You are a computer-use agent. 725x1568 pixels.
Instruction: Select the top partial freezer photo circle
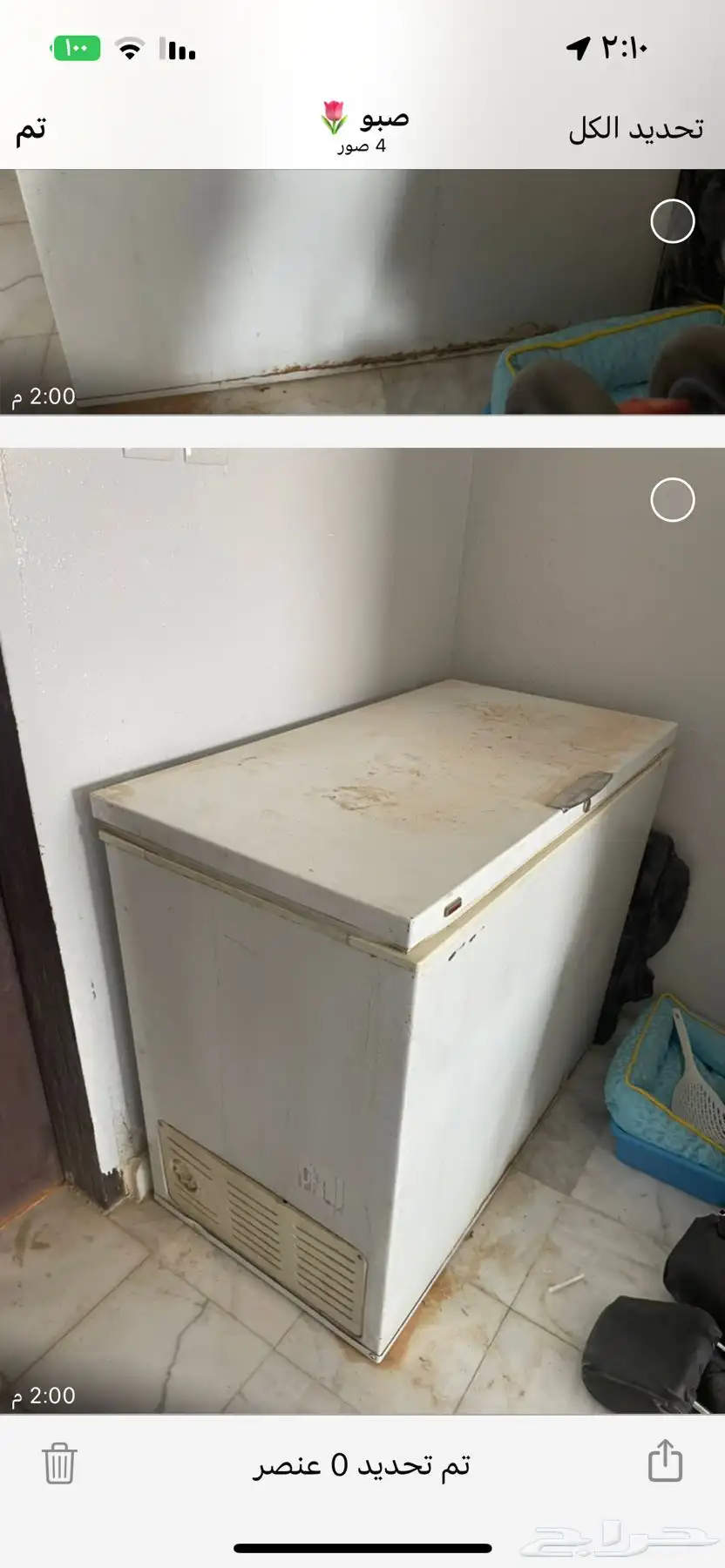[672, 221]
